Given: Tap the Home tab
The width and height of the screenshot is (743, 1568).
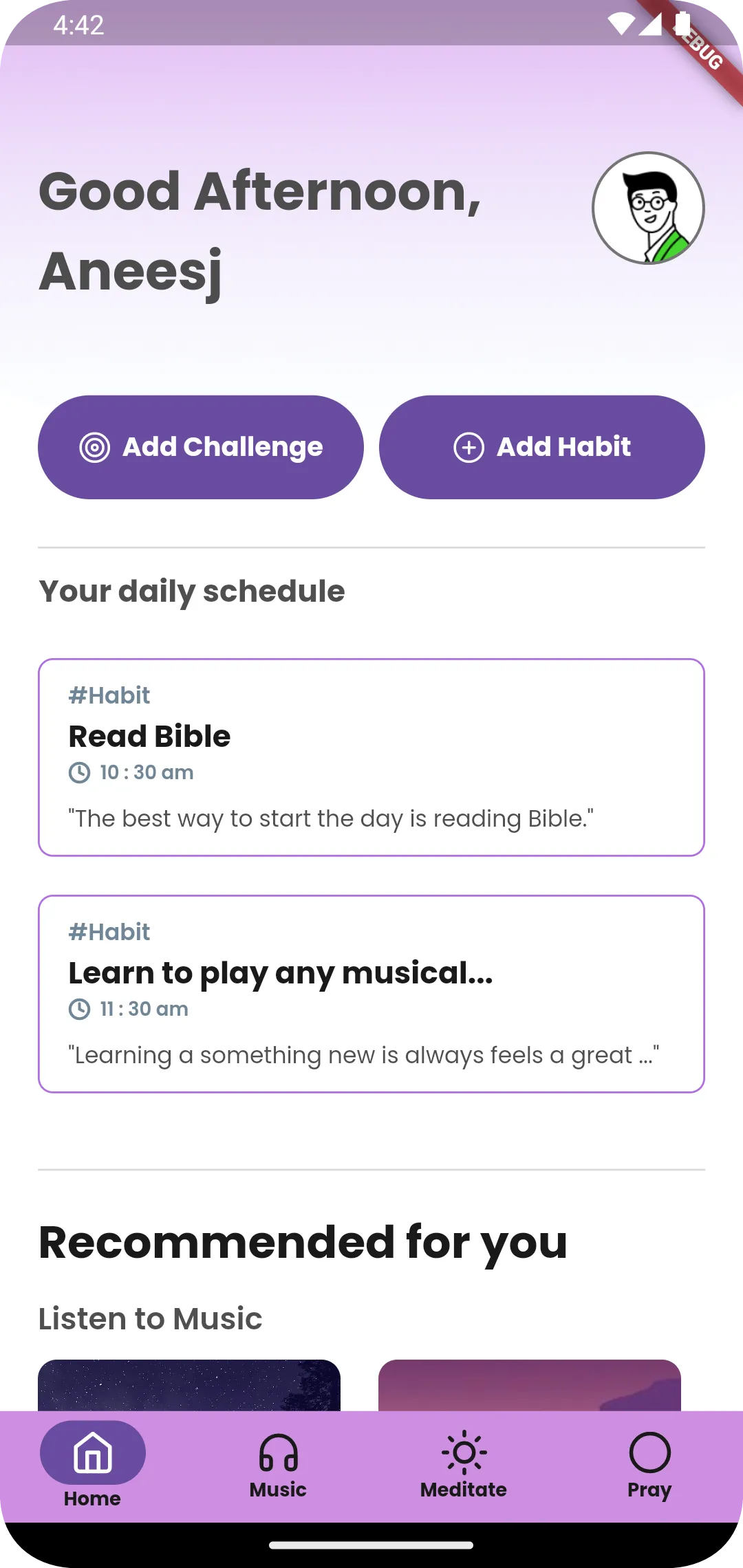Looking at the screenshot, I should tap(93, 1465).
